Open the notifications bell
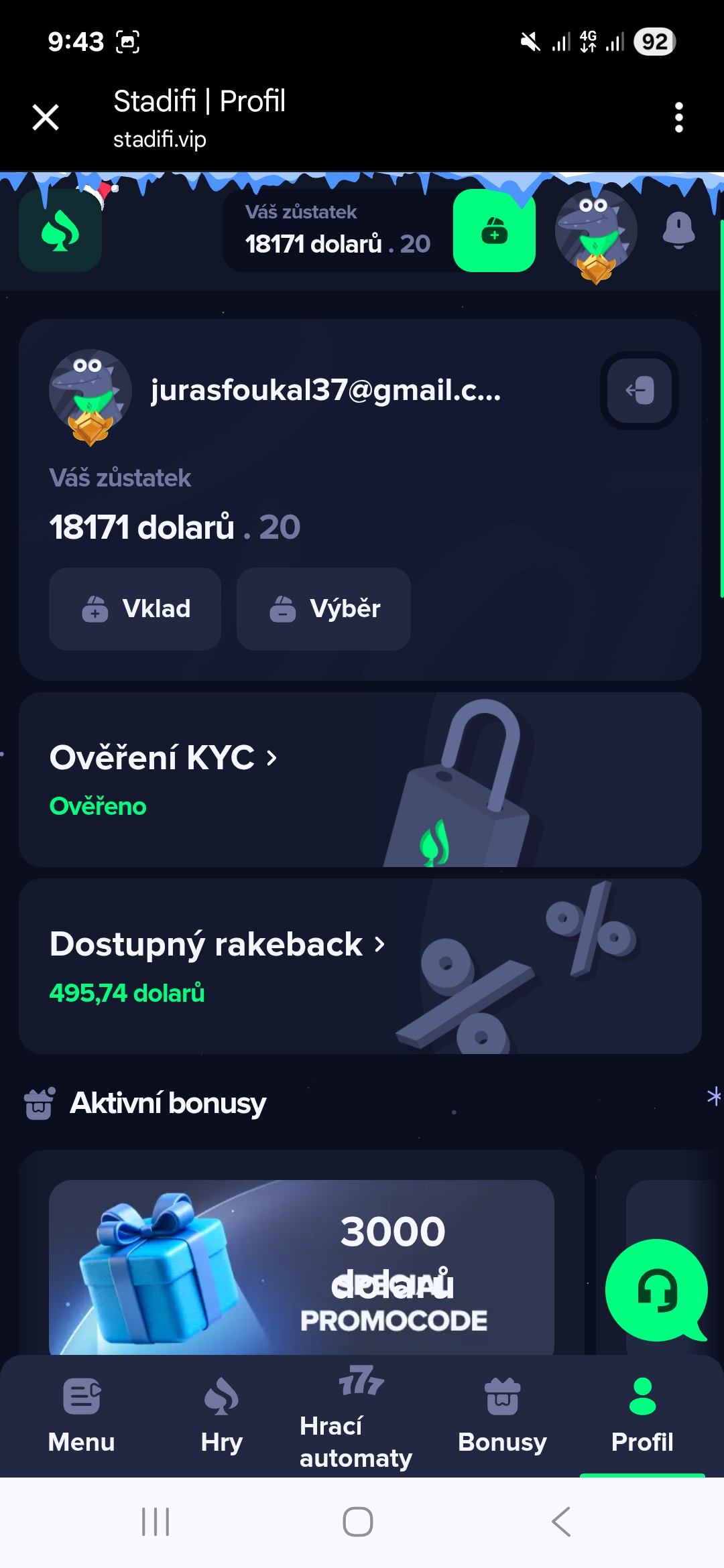Screen dimensions: 724x1568 pos(678,230)
